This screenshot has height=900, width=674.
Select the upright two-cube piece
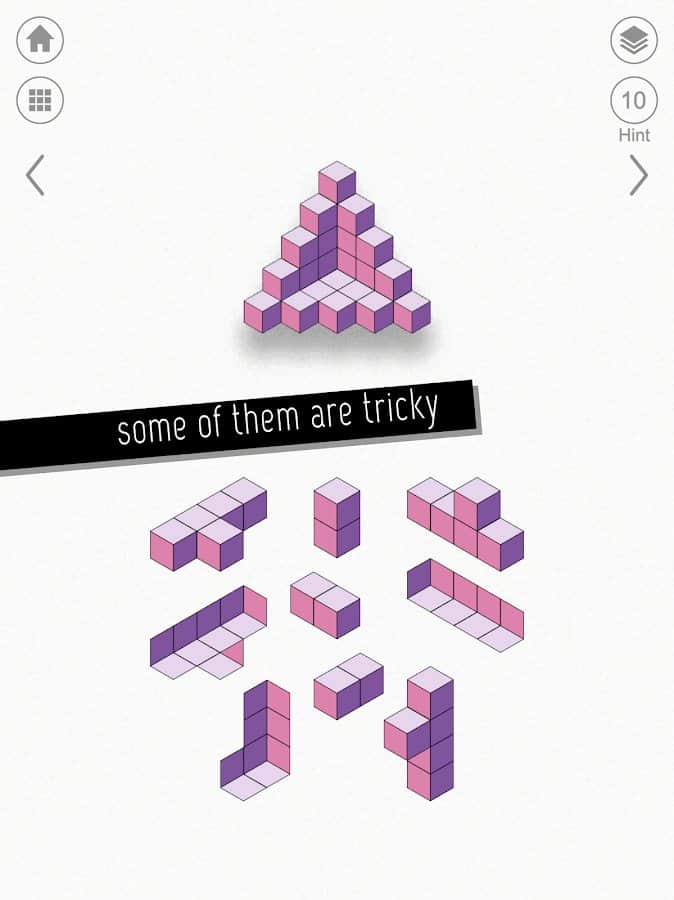(x=337, y=518)
